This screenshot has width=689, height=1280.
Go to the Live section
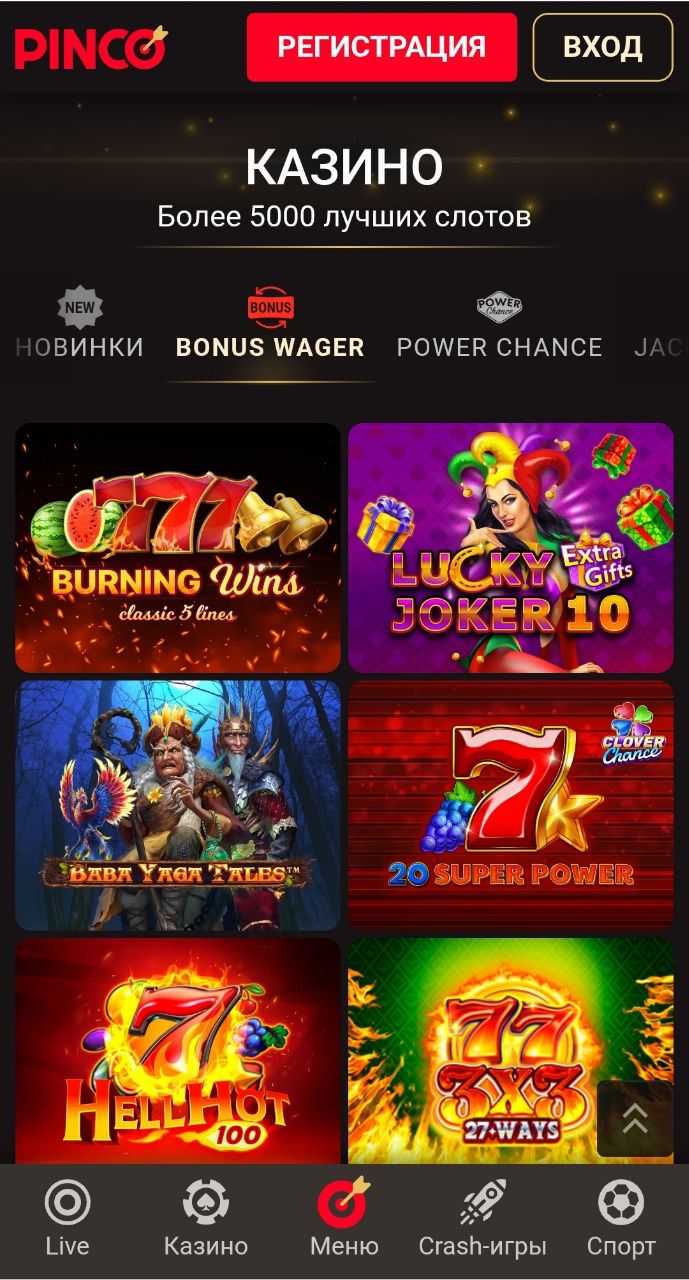point(67,1220)
